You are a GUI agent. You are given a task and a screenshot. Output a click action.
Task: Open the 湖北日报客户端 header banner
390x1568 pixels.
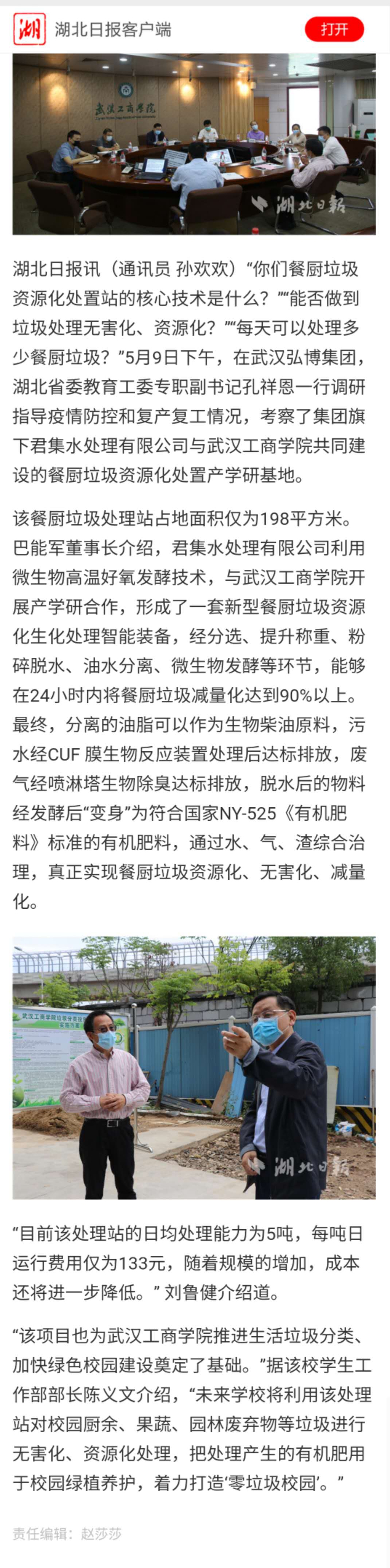[x=113, y=29]
